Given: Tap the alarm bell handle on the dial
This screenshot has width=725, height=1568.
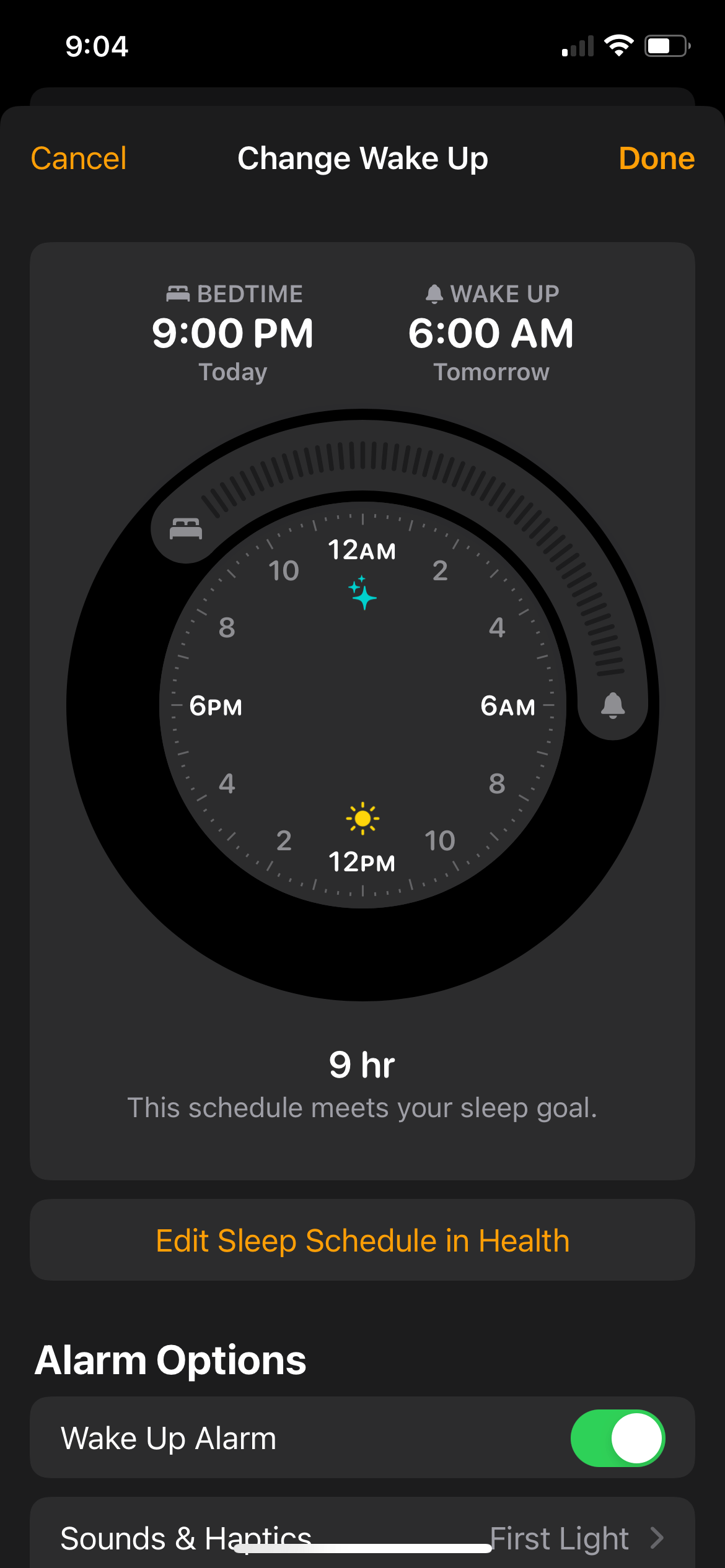Looking at the screenshot, I should [x=613, y=705].
